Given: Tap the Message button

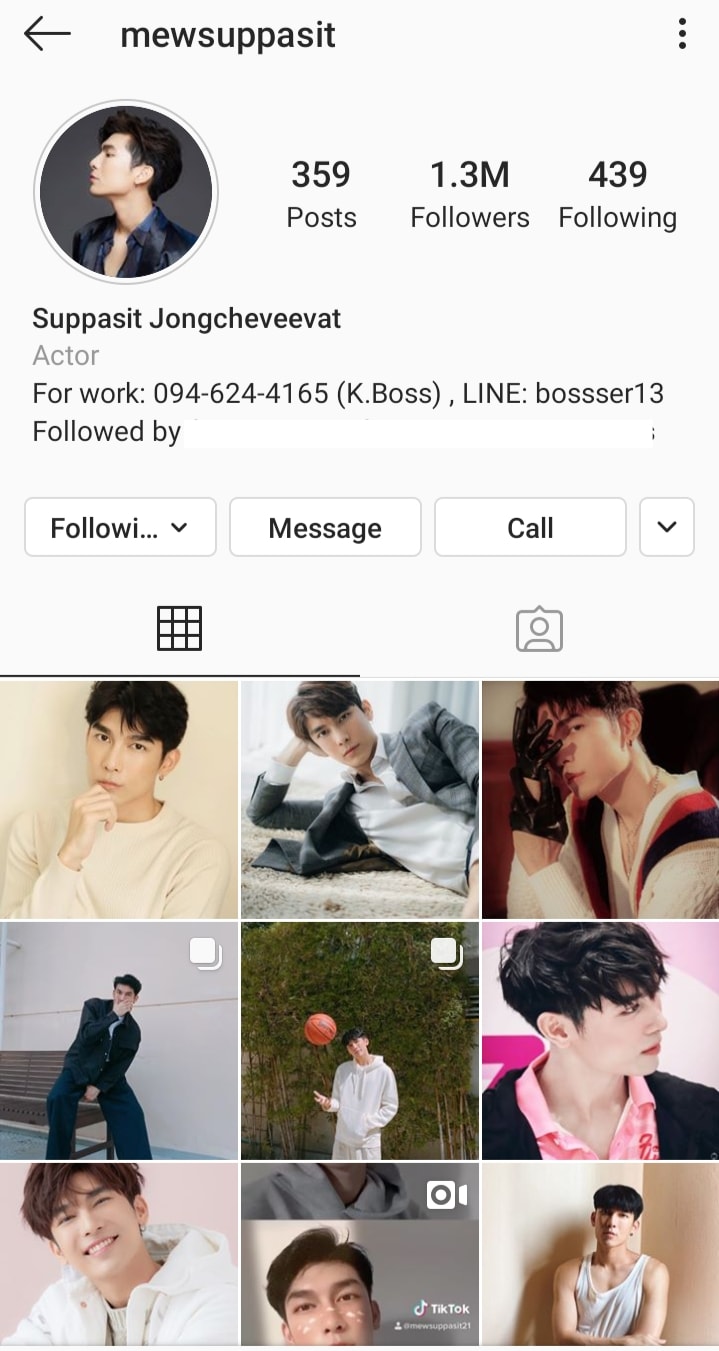Looking at the screenshot, I should tap(325, 527).
